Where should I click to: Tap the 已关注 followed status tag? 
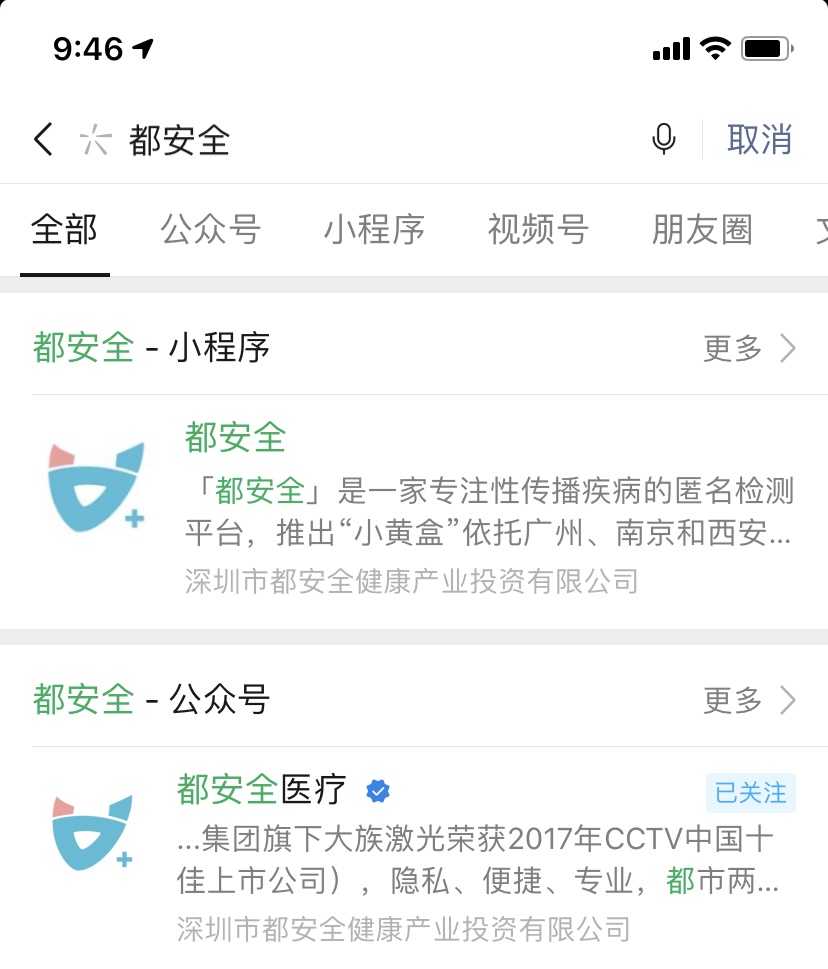coord(750,792)
